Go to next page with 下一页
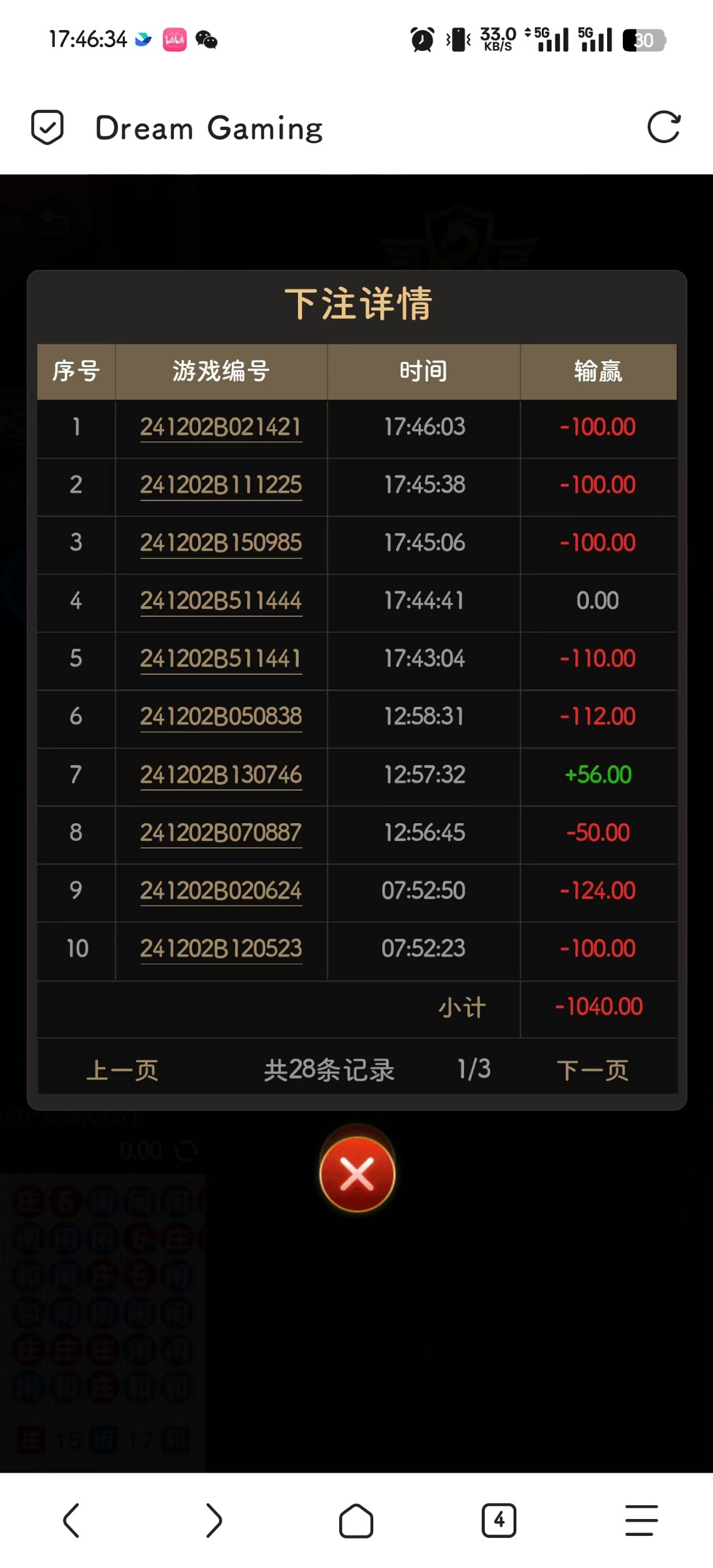 tap(592, 1070)
